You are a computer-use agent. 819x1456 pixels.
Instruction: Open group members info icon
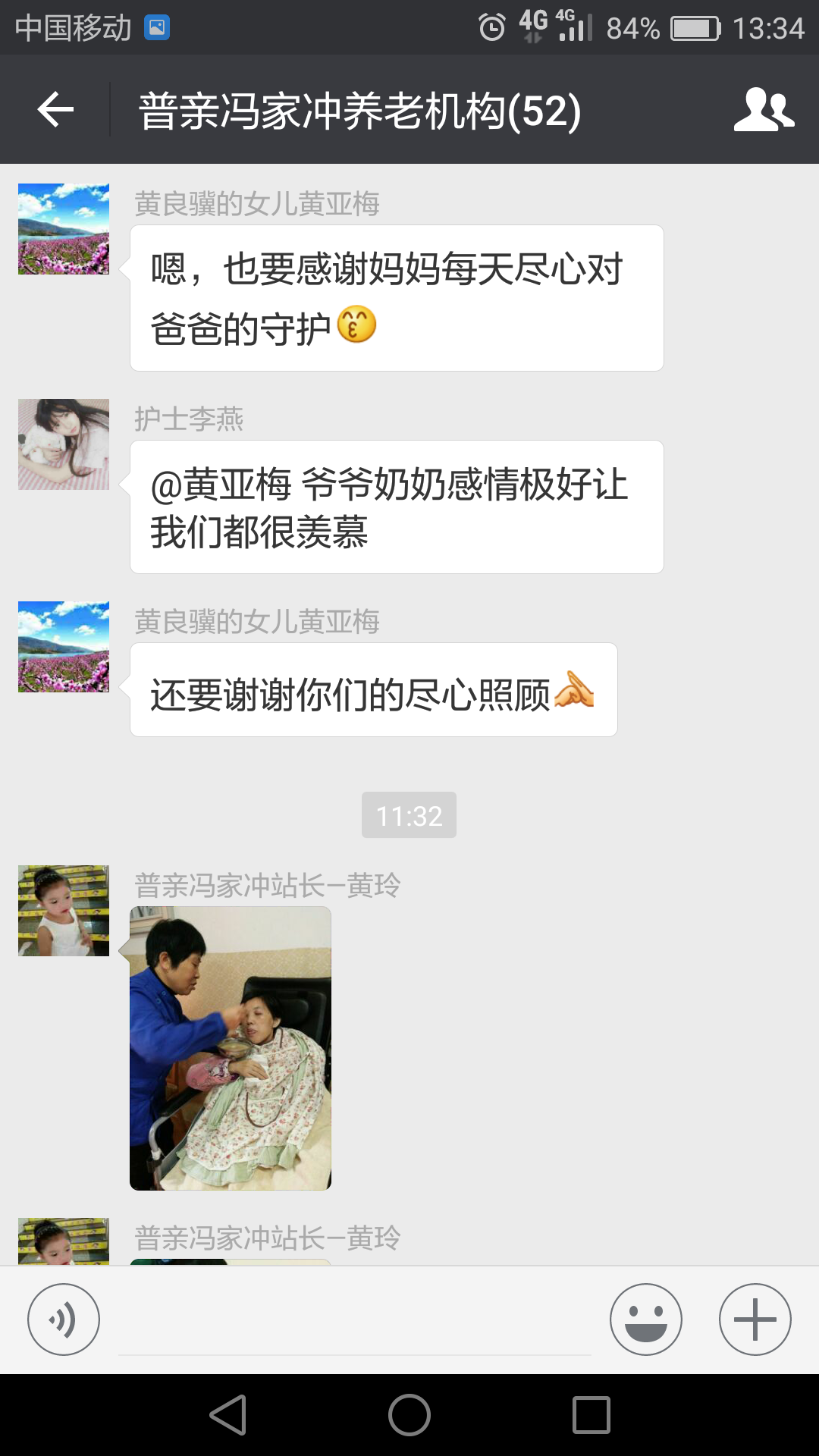point(764,110)
